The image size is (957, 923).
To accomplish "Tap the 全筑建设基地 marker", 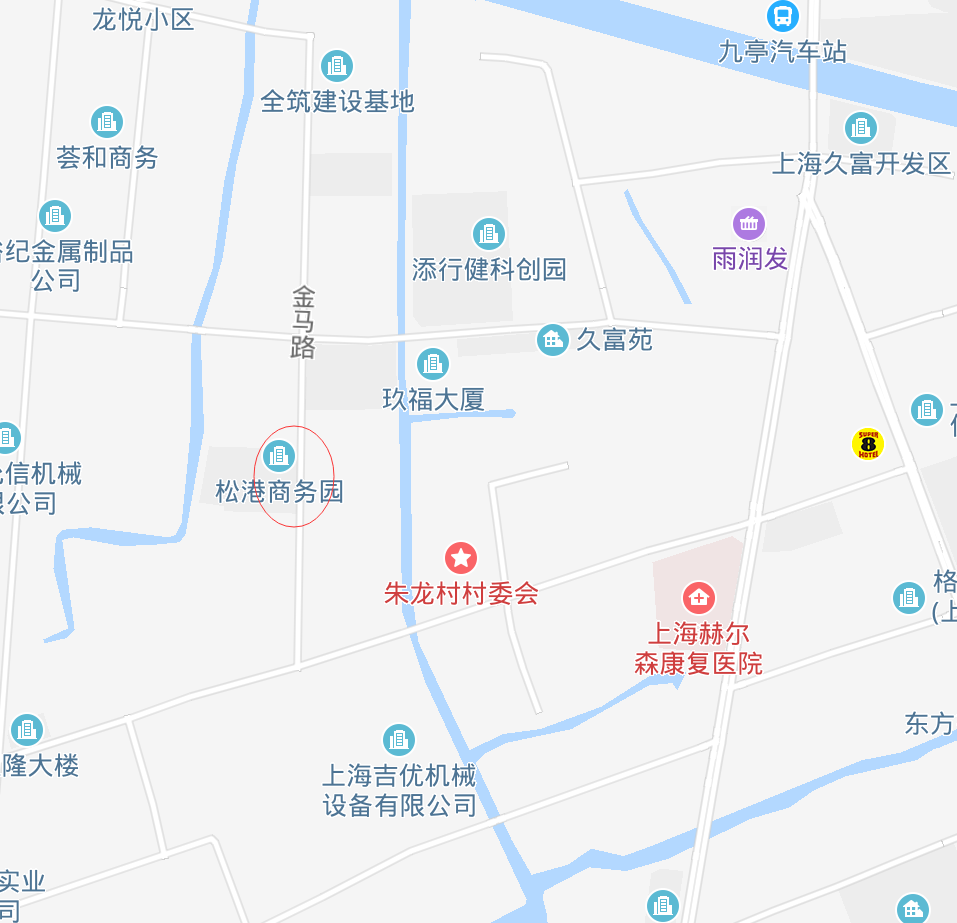I will (x=337, y=66).
